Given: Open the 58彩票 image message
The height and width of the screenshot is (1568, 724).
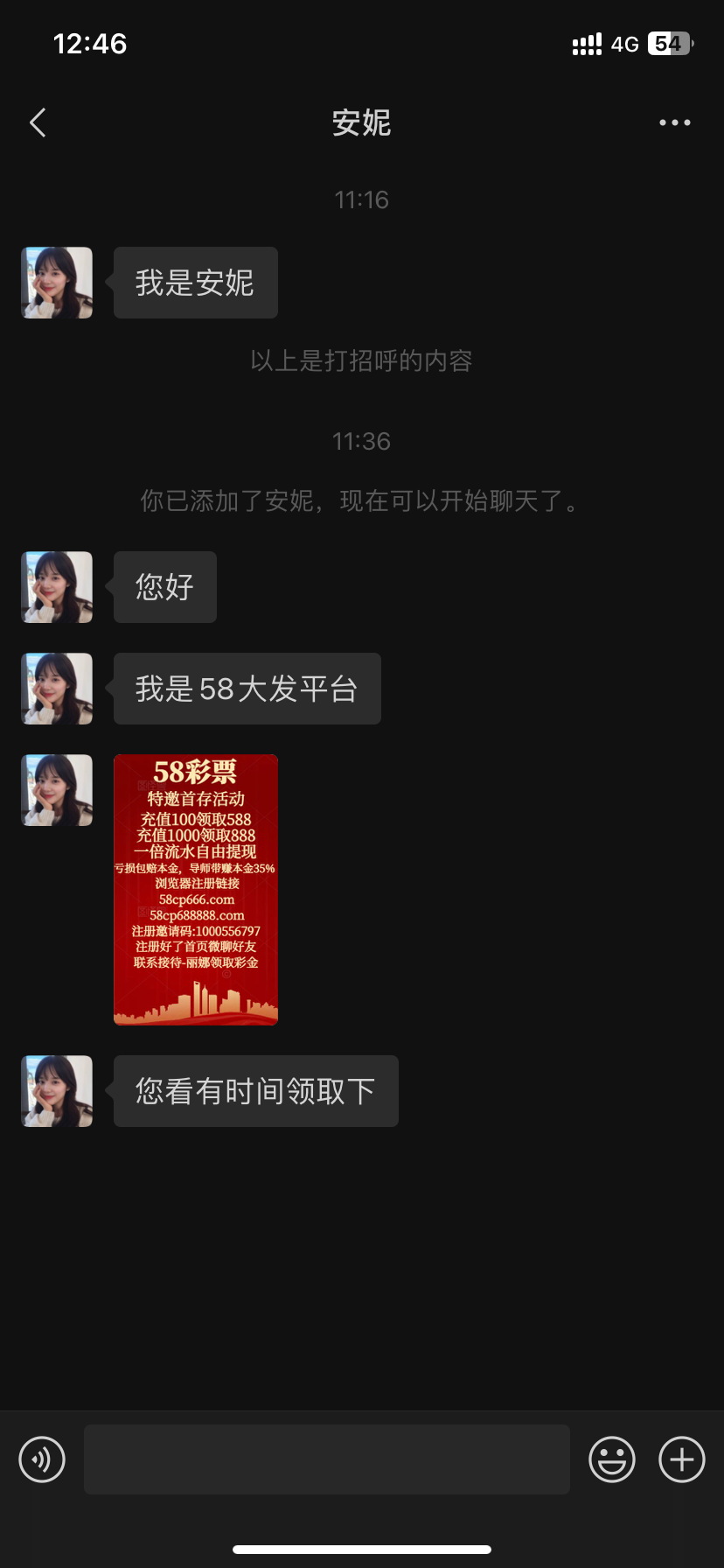Looking at the screenshot, I should [x=196, y=889].
